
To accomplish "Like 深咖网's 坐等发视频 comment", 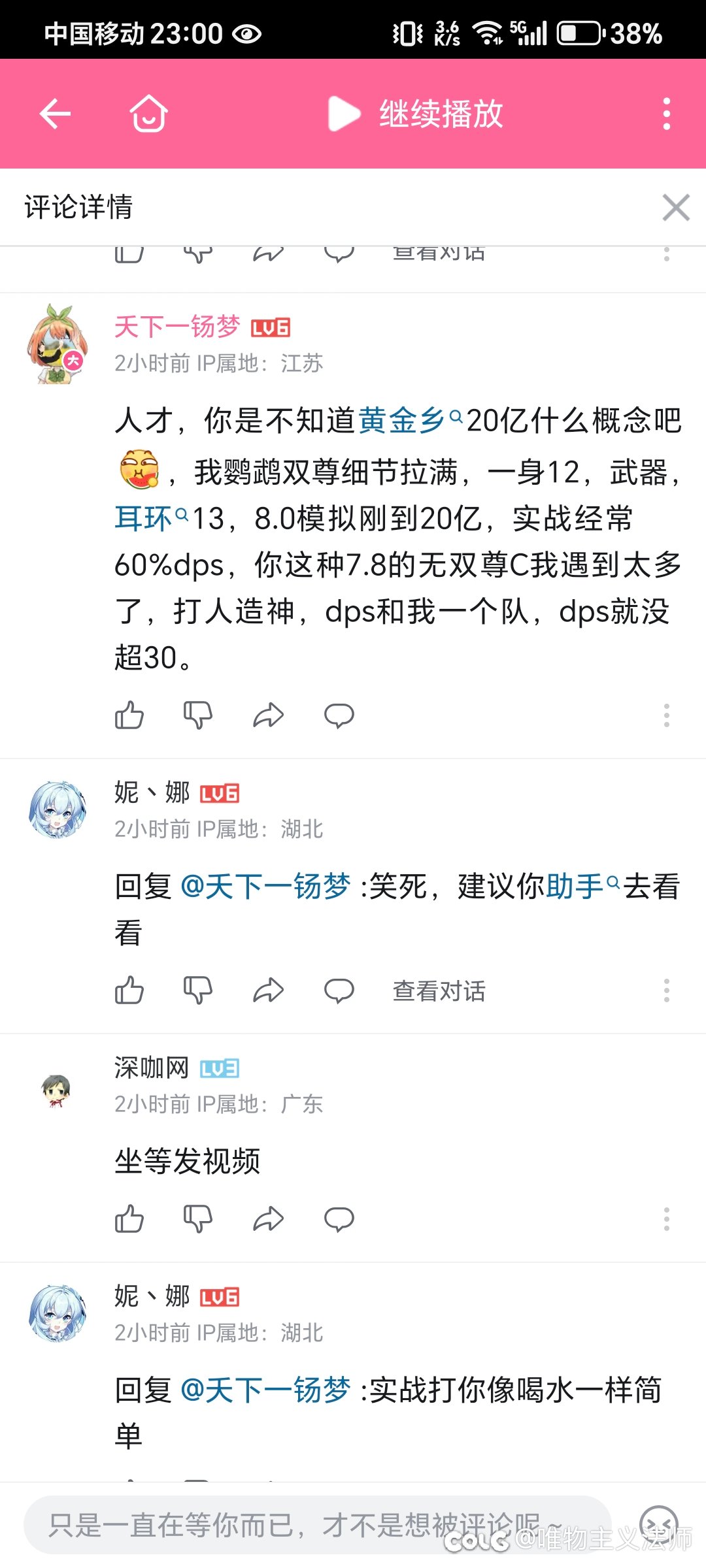I will tap(129, 1219).
